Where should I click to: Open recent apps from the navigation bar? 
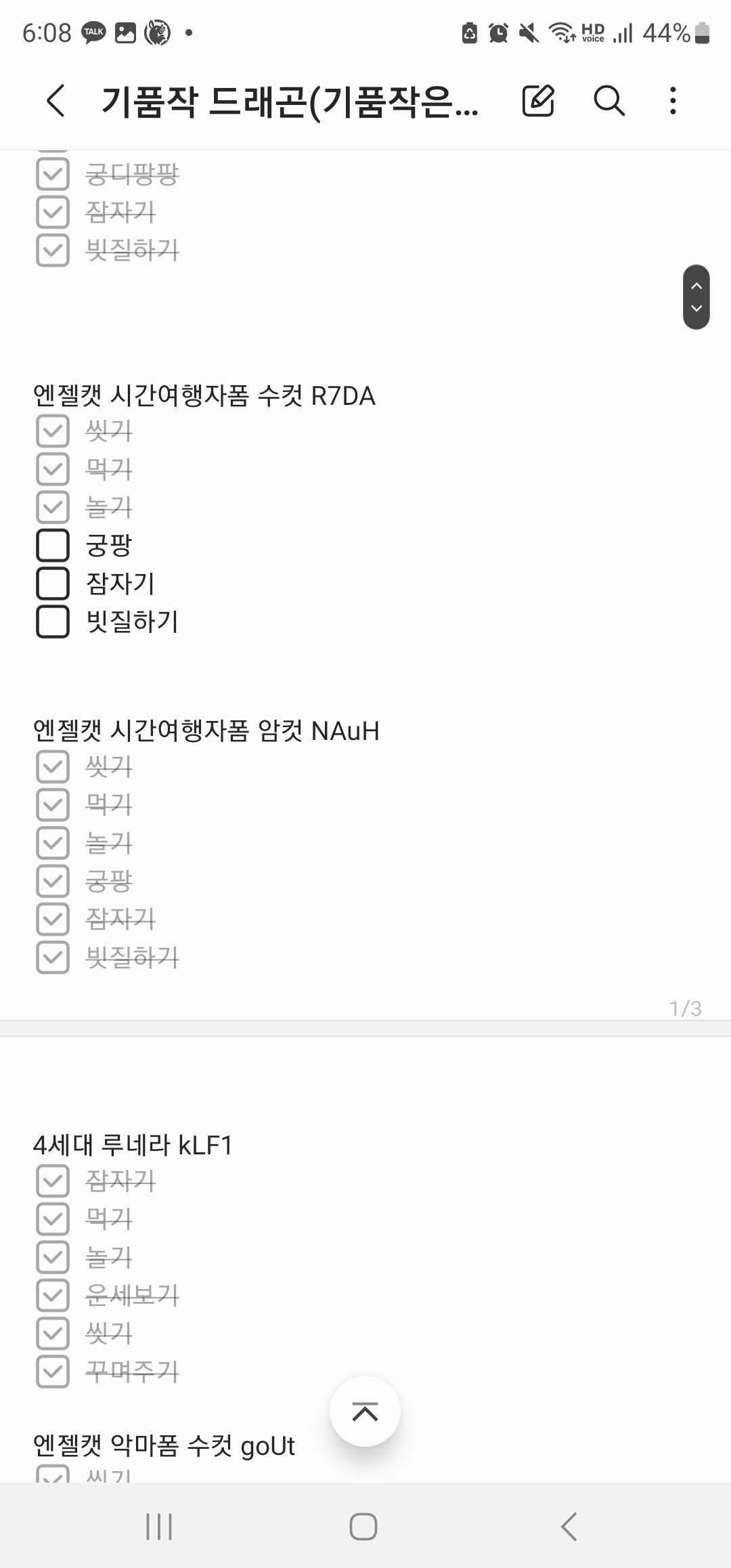160,1527
